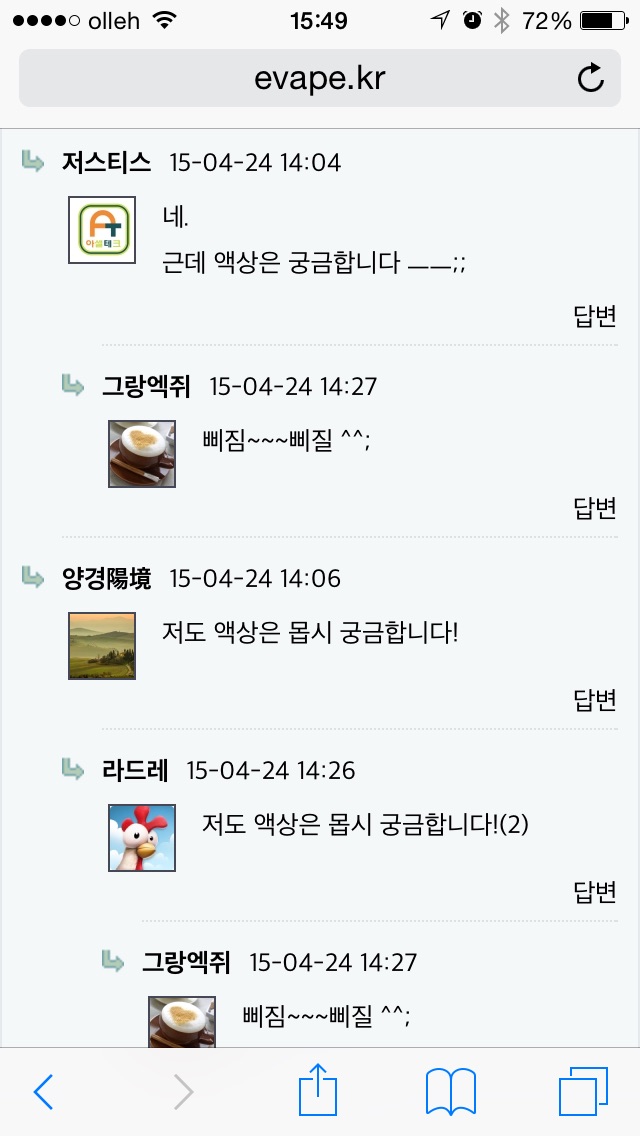
Task: Open 라드레's username
Action: pyautogui.click(x=135, y=770)
